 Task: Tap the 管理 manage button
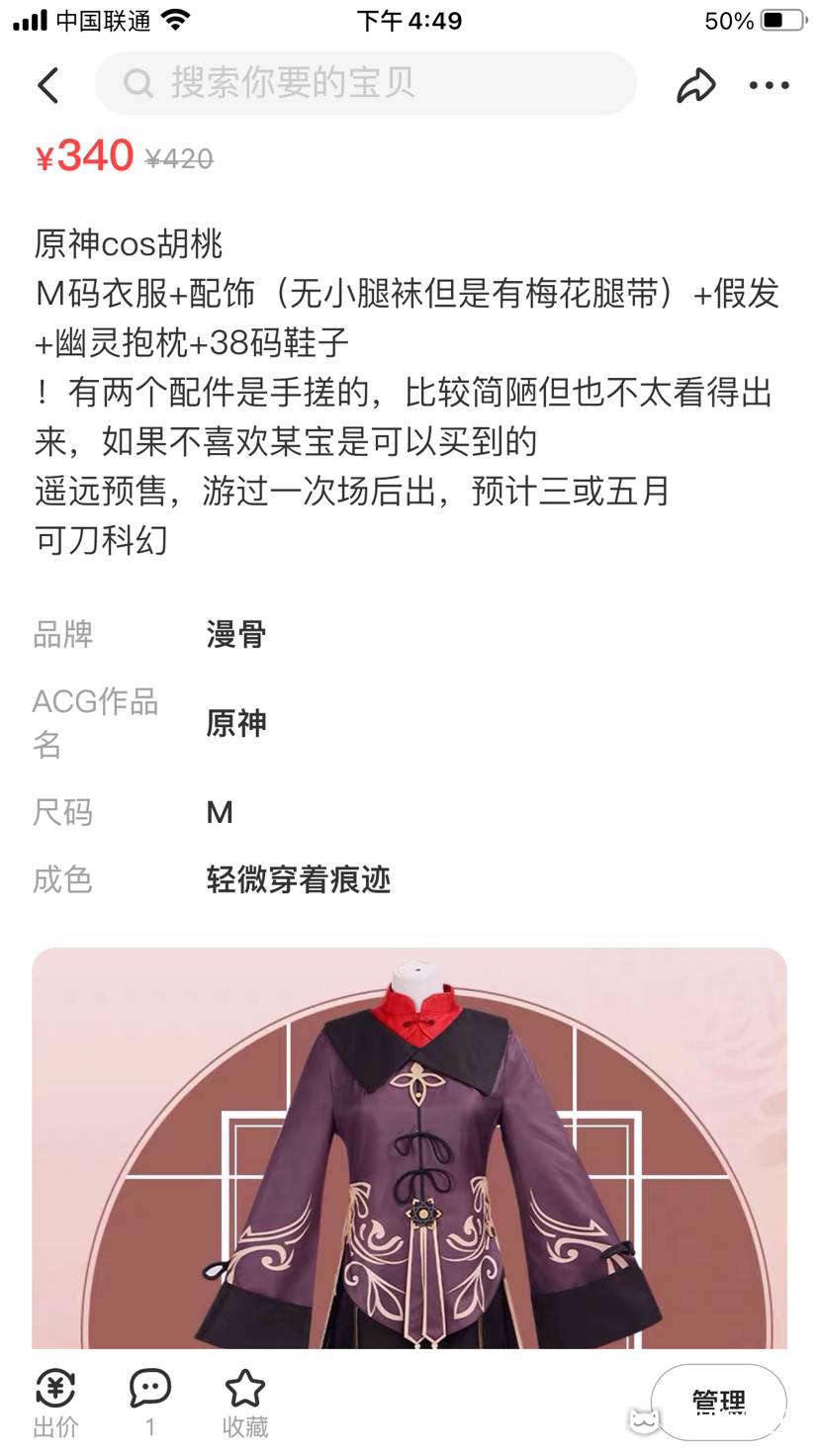point(718,1402)
